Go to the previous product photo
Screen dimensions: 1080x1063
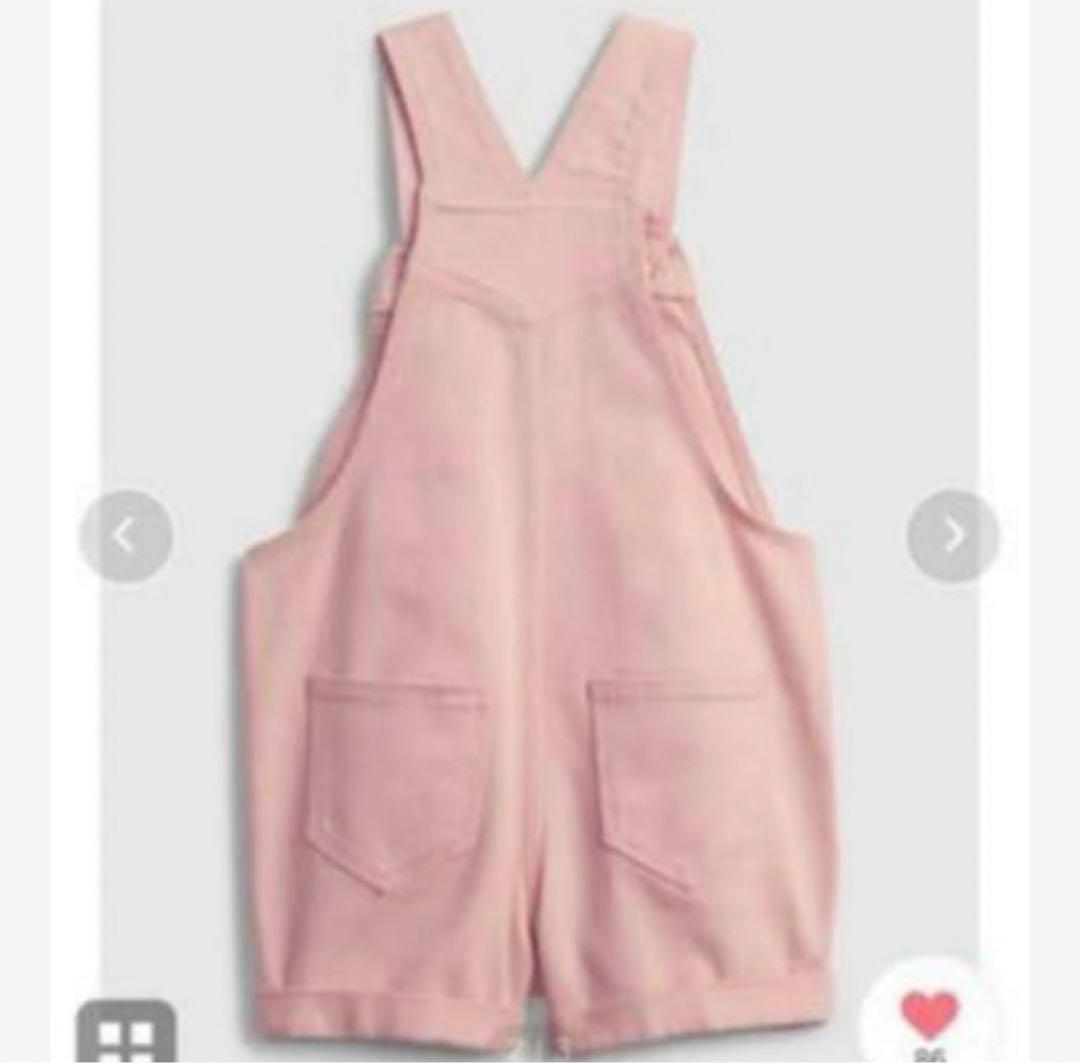point(125,536)
